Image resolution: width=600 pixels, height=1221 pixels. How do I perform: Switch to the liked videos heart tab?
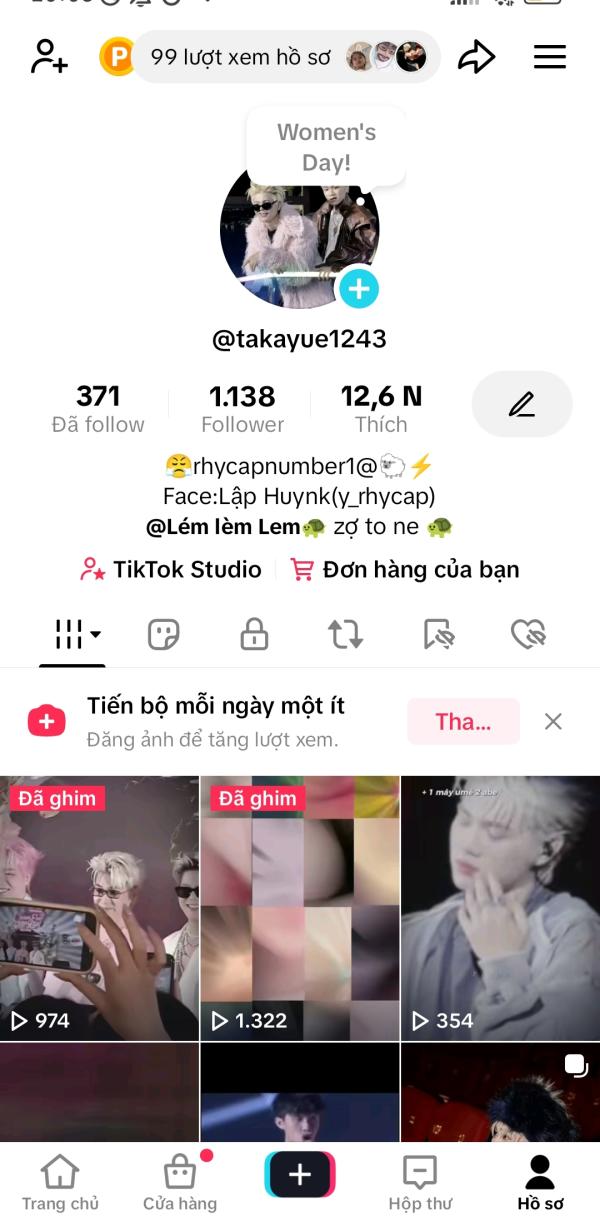click(527, 634)
